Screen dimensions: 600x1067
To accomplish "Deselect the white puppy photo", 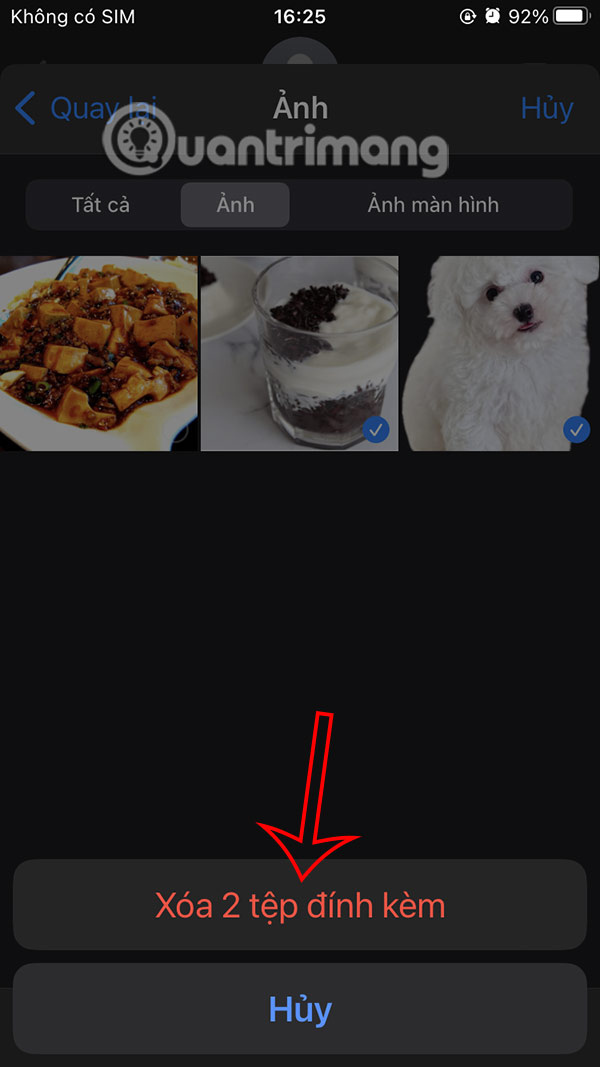I will 500,353.
